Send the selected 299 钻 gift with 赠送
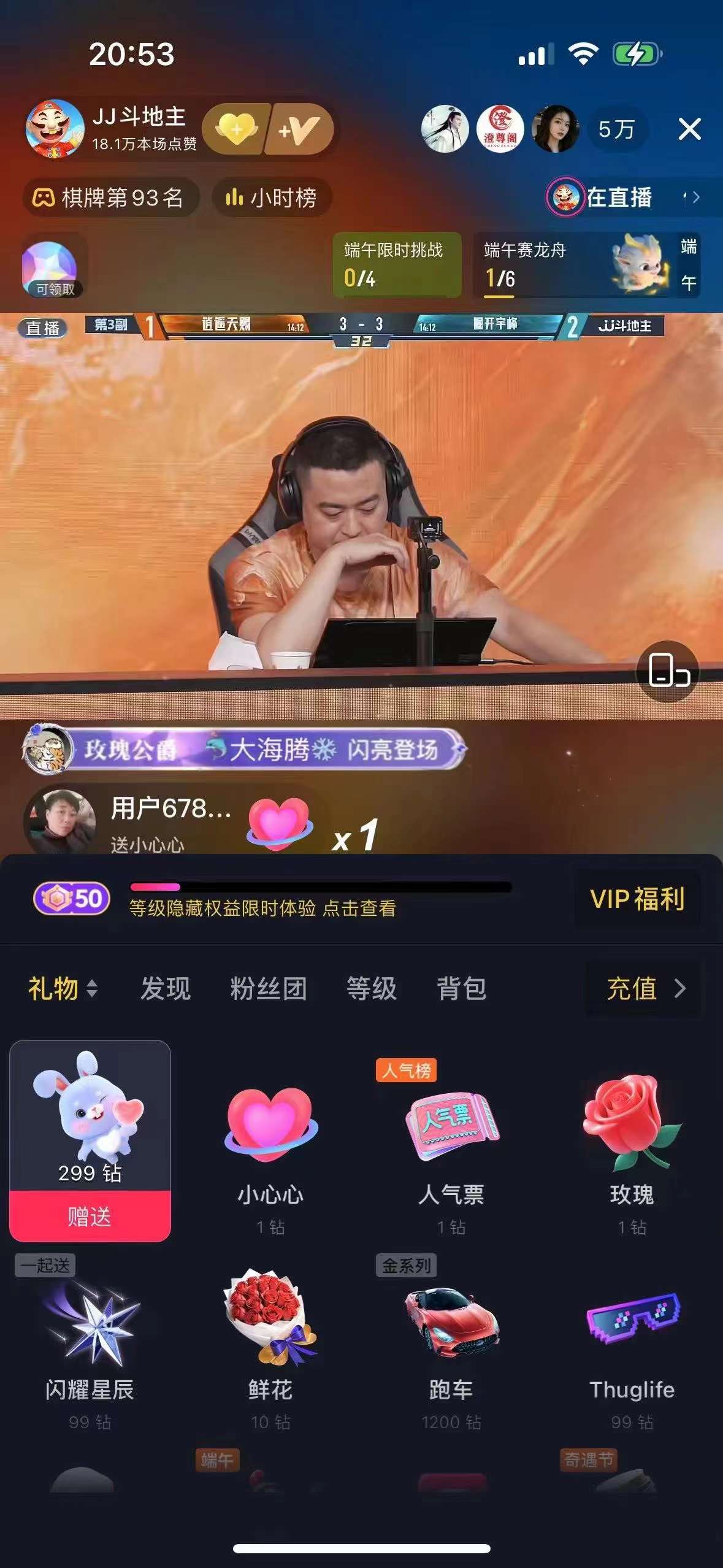 pos(90,1216)
